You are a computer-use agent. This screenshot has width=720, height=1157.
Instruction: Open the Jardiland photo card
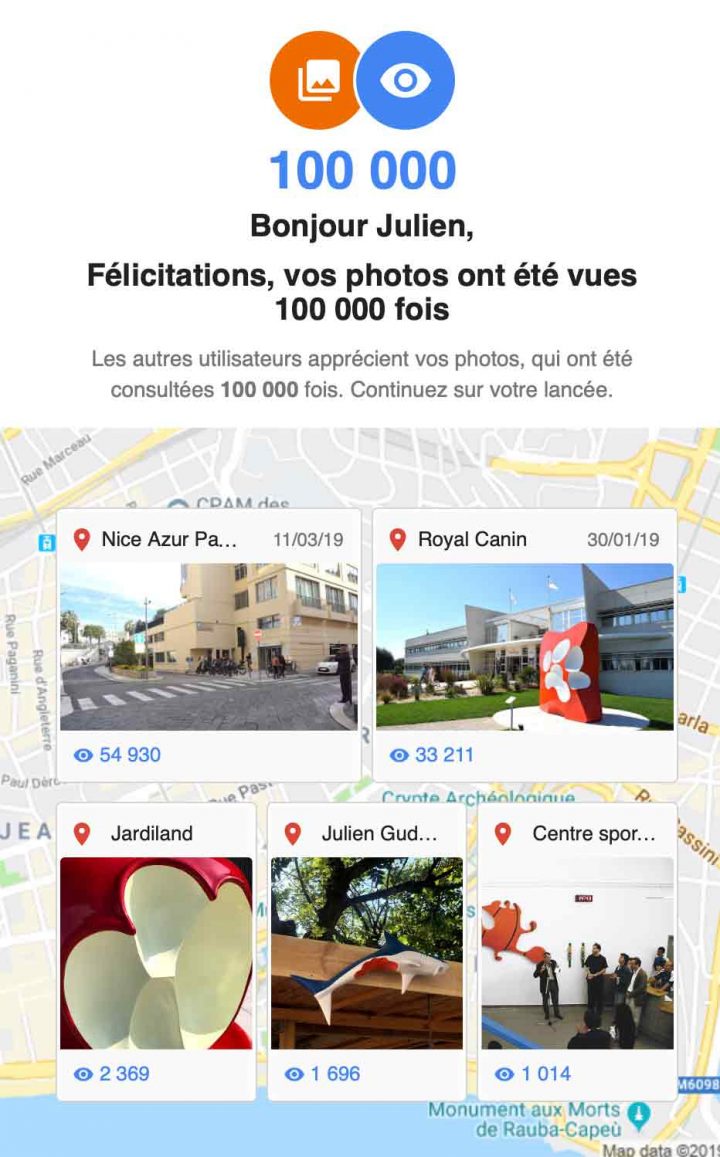pyautogui.click(x=156, y=950)
